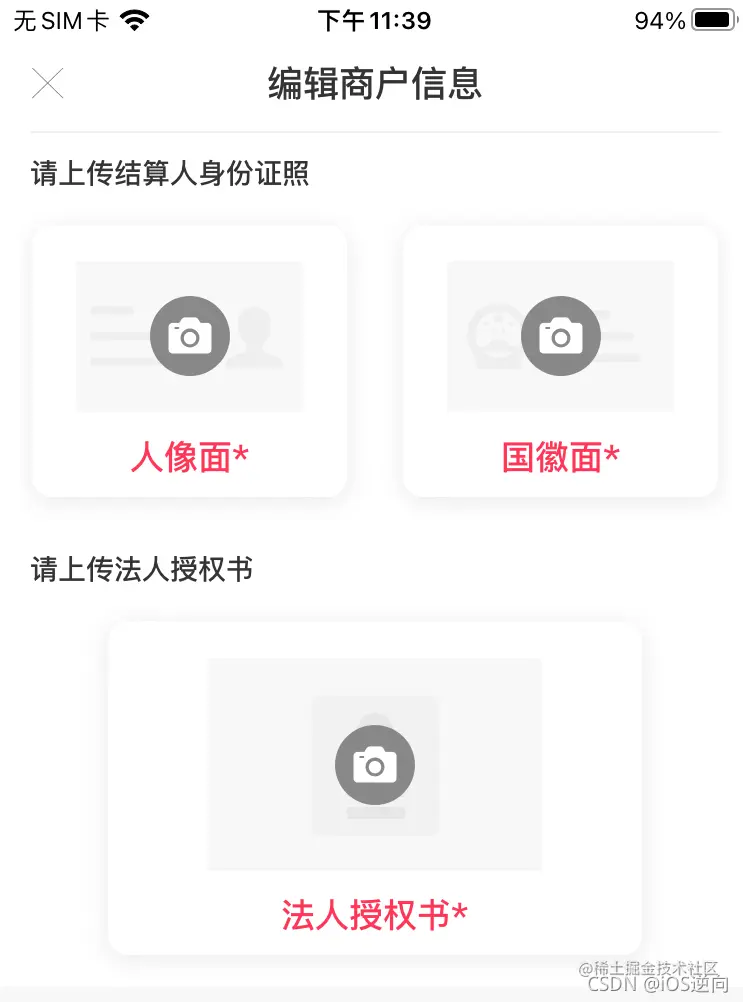This screenshot has width=743, height=1002.
Task: Tap the 人像面* red label
Action: [190, 456]
